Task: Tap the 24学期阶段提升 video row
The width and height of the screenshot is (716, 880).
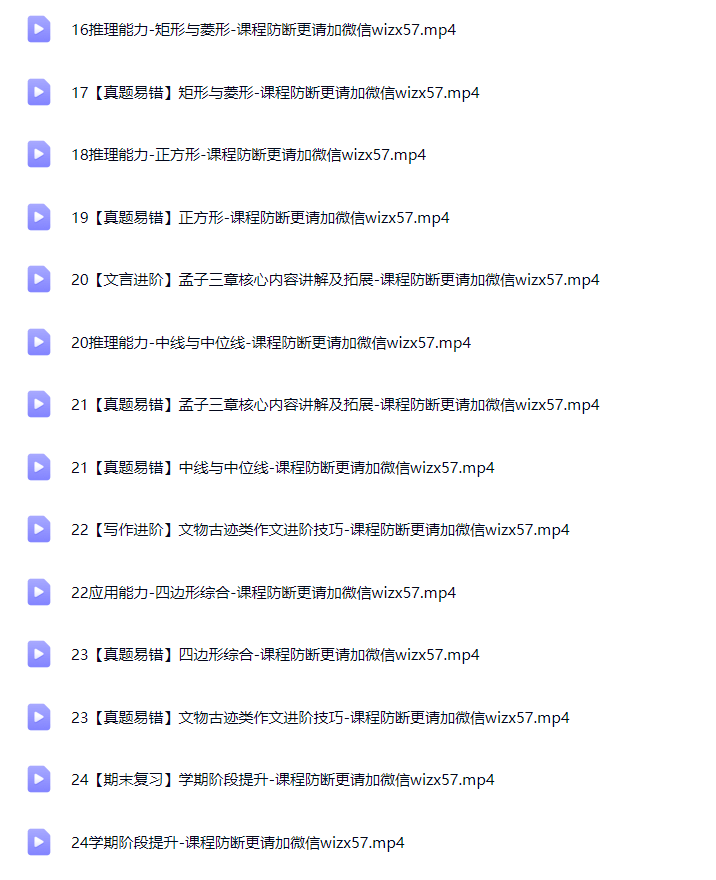Action: (237, 843)
